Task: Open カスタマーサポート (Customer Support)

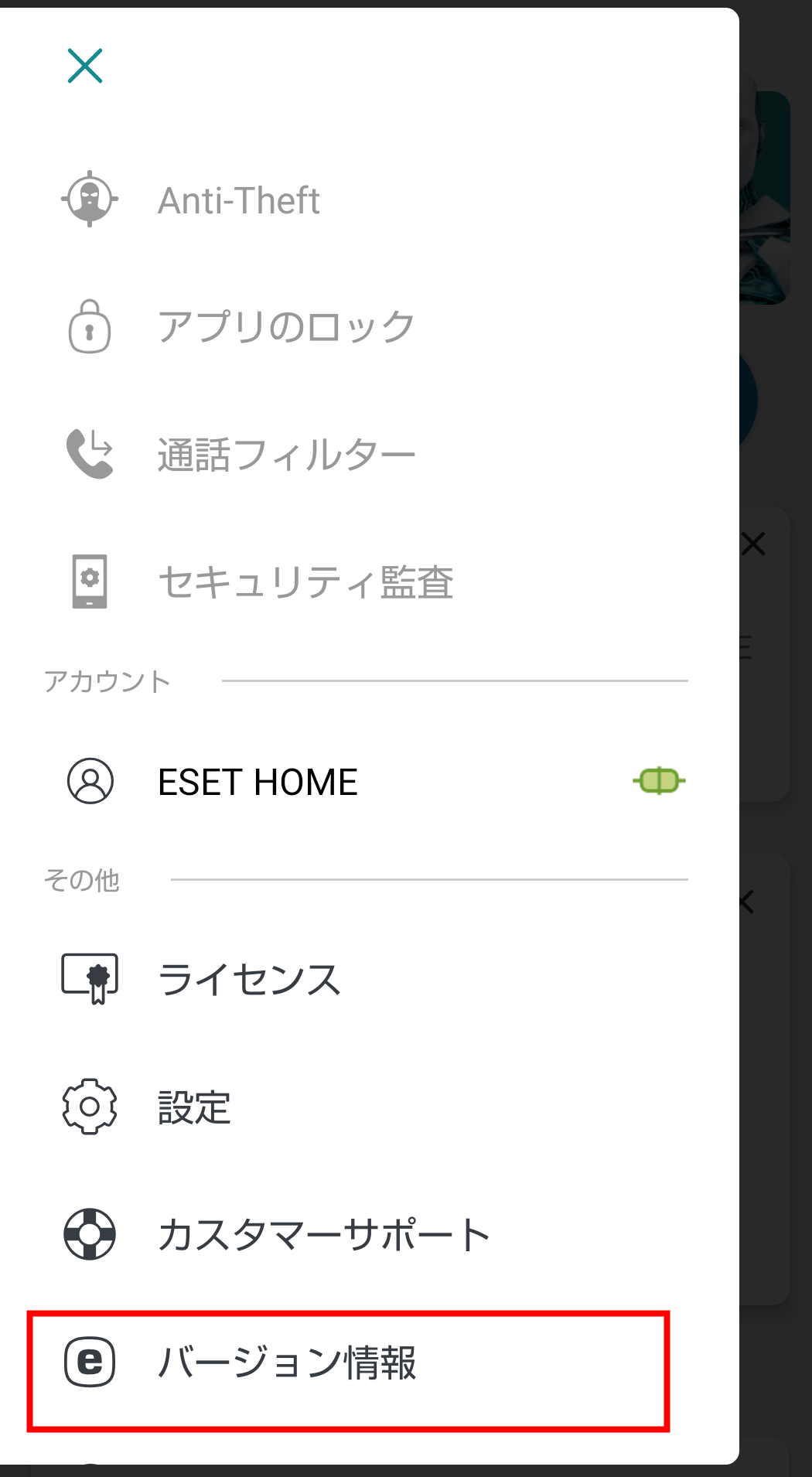Action: (x=370, y=1234)
